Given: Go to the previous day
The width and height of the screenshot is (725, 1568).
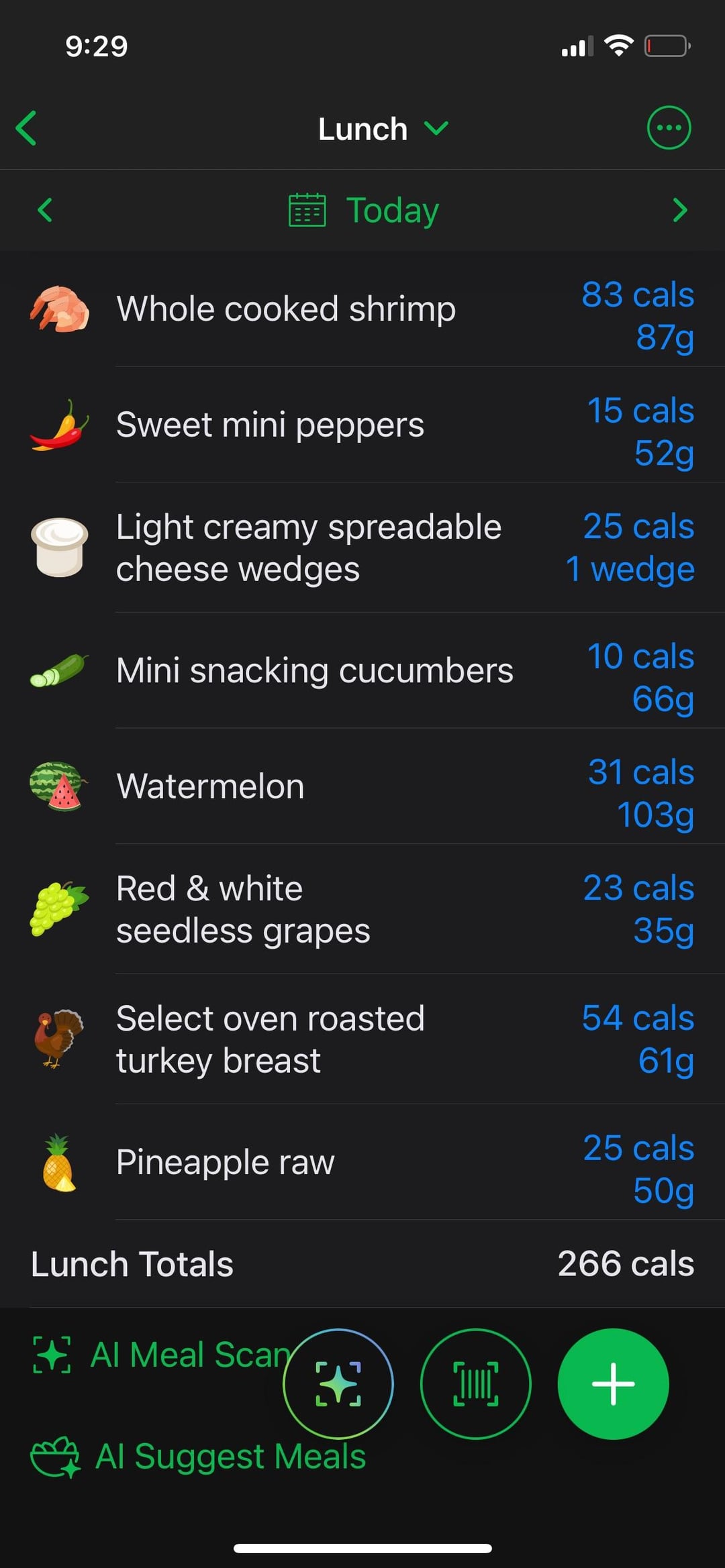Looking at the screenshot, I should pyautogui.click(x=45, y=210).
